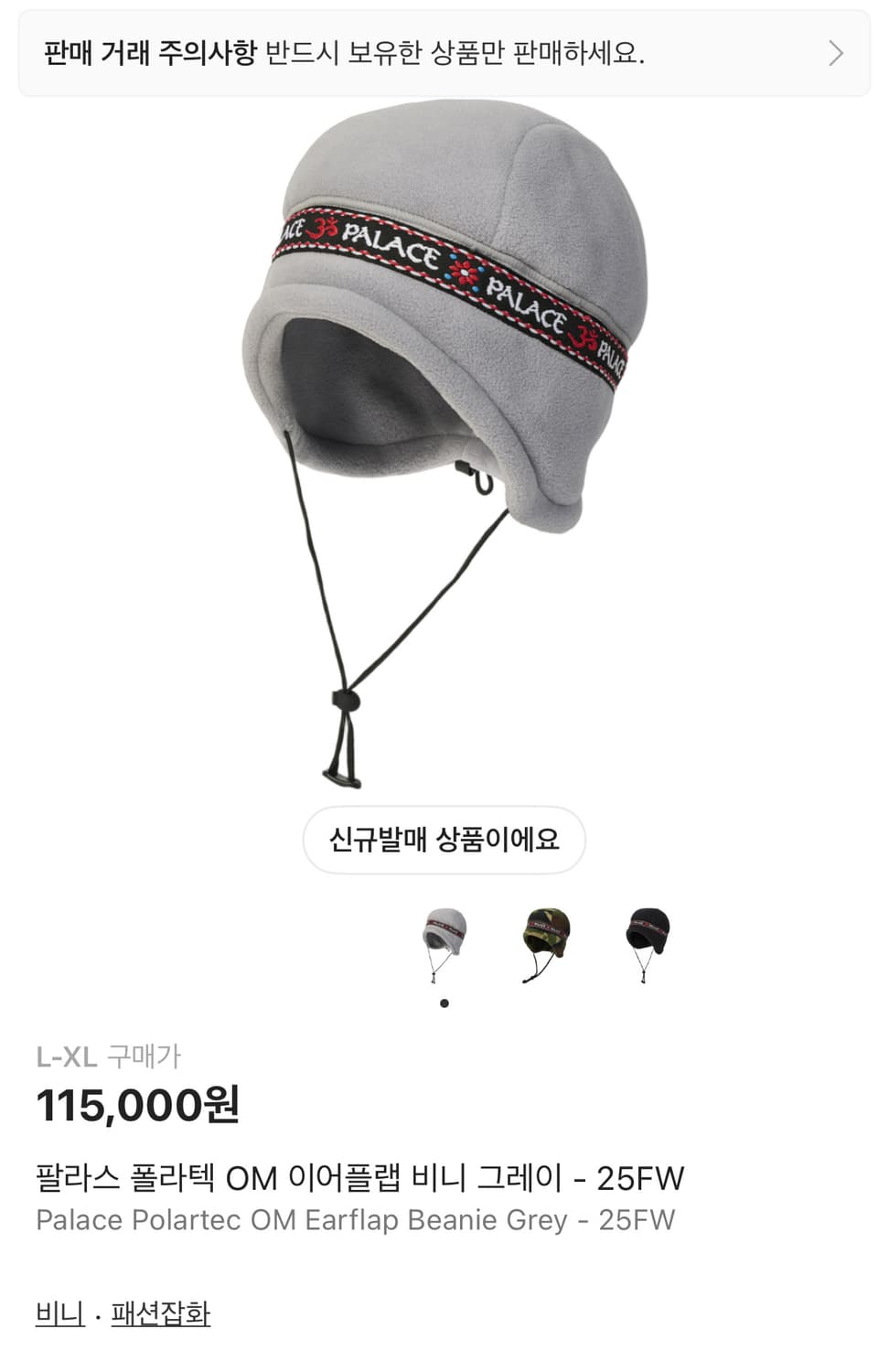Click the '25FW' season tag in the title

click(x=652, y=1180)
